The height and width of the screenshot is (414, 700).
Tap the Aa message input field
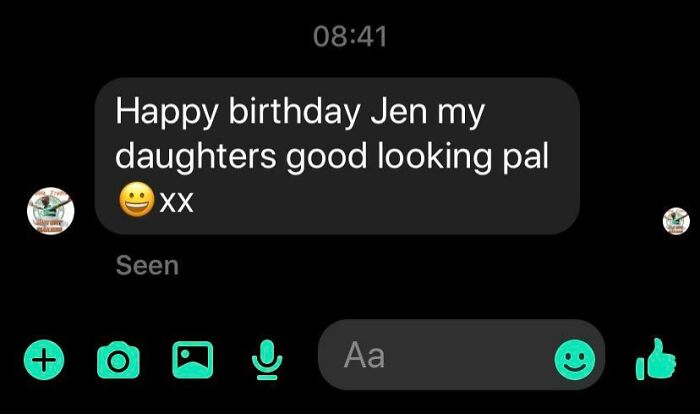click(x=462, y=355)
